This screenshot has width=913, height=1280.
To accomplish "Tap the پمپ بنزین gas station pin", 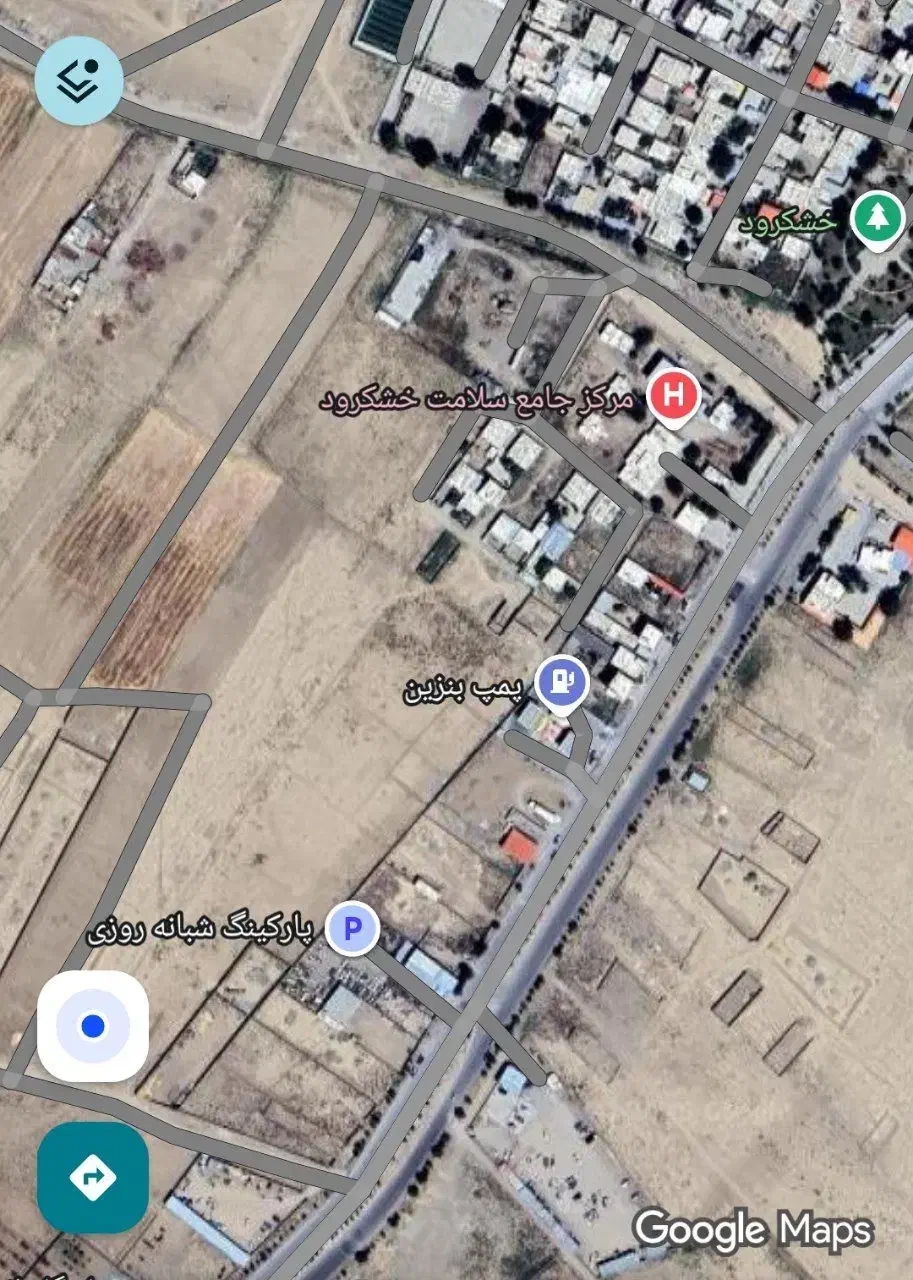I will (x=563, y=683).
